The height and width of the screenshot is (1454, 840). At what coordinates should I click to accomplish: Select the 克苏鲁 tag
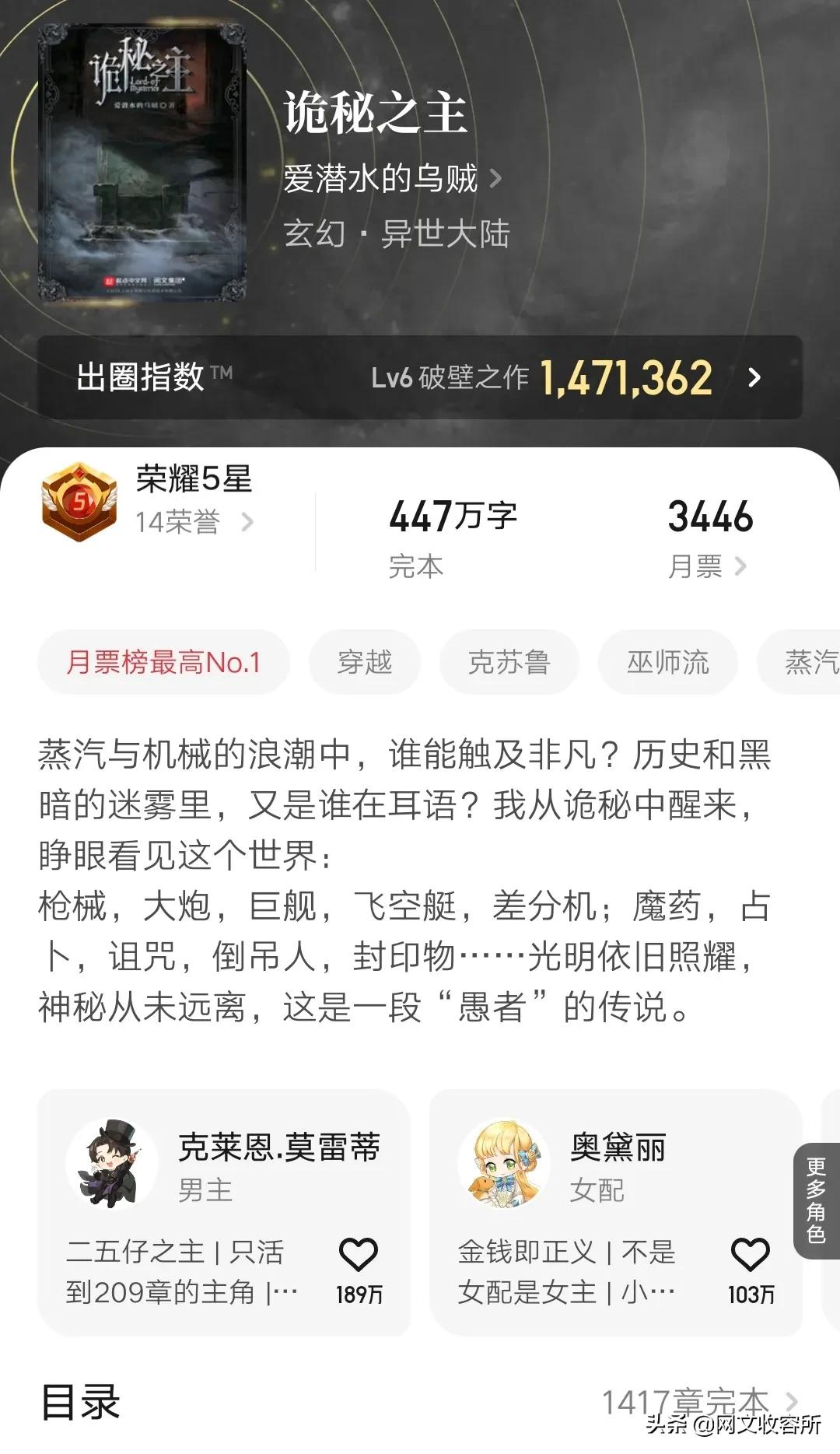point(509,662)
